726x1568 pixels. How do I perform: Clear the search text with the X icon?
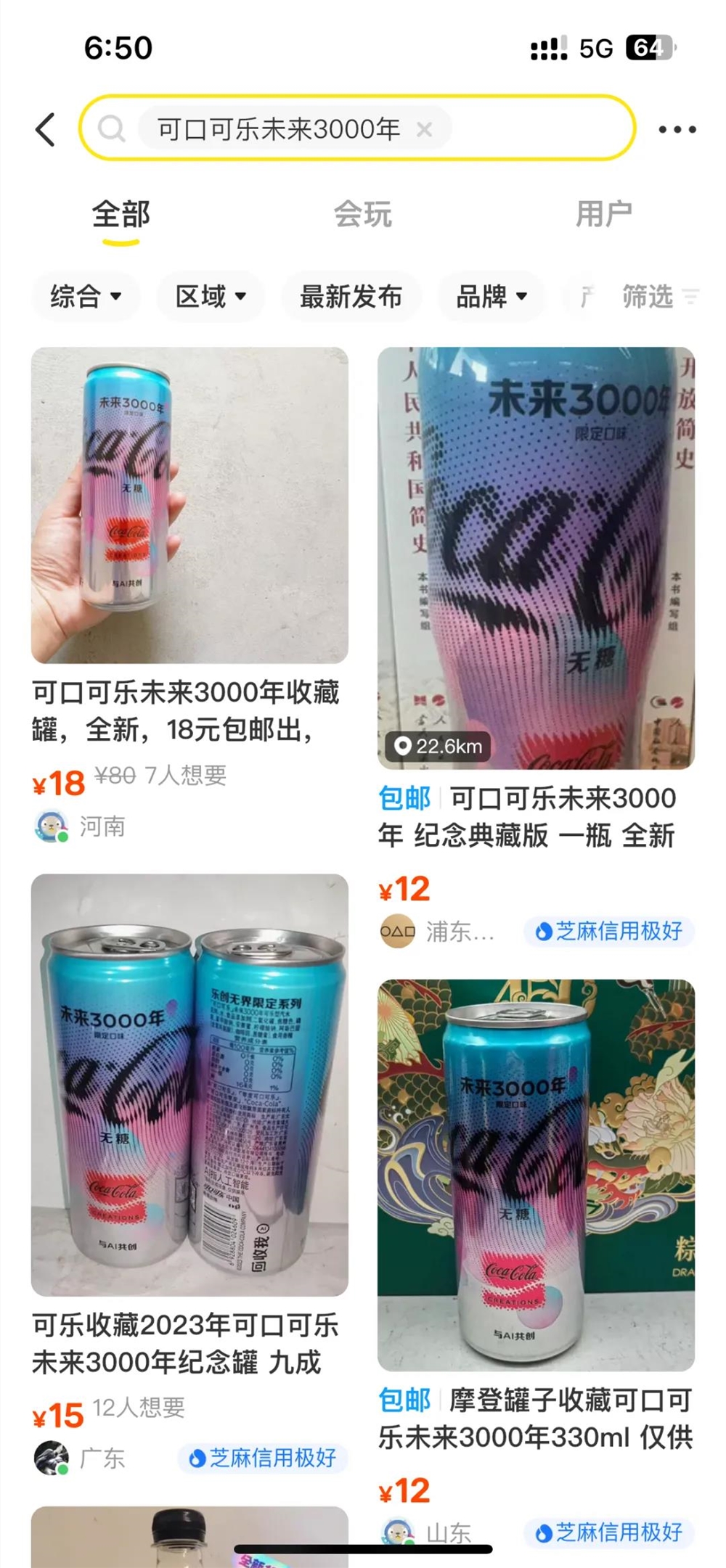pos(424,128)
